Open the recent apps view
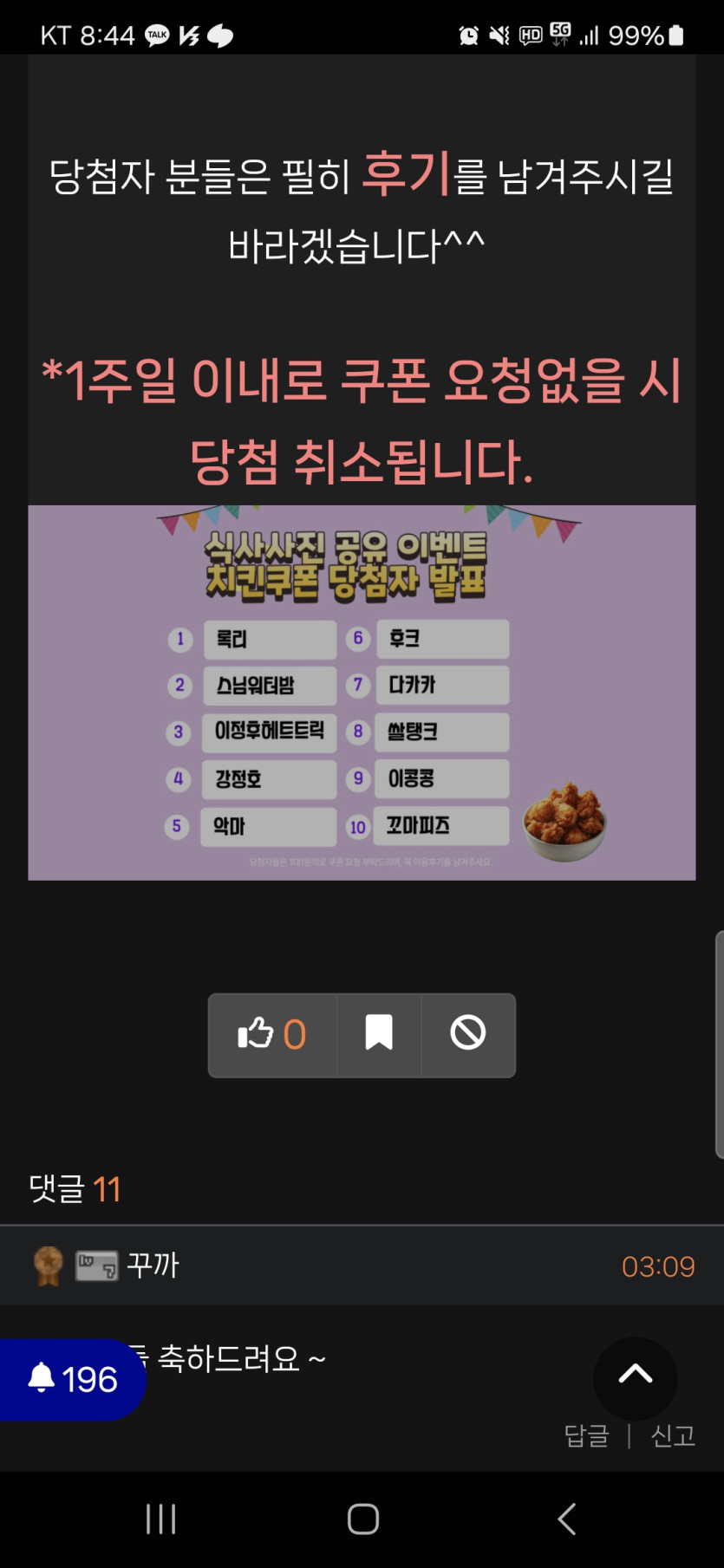This screenshot has width=724, height=1568. tap(161, 1519)
